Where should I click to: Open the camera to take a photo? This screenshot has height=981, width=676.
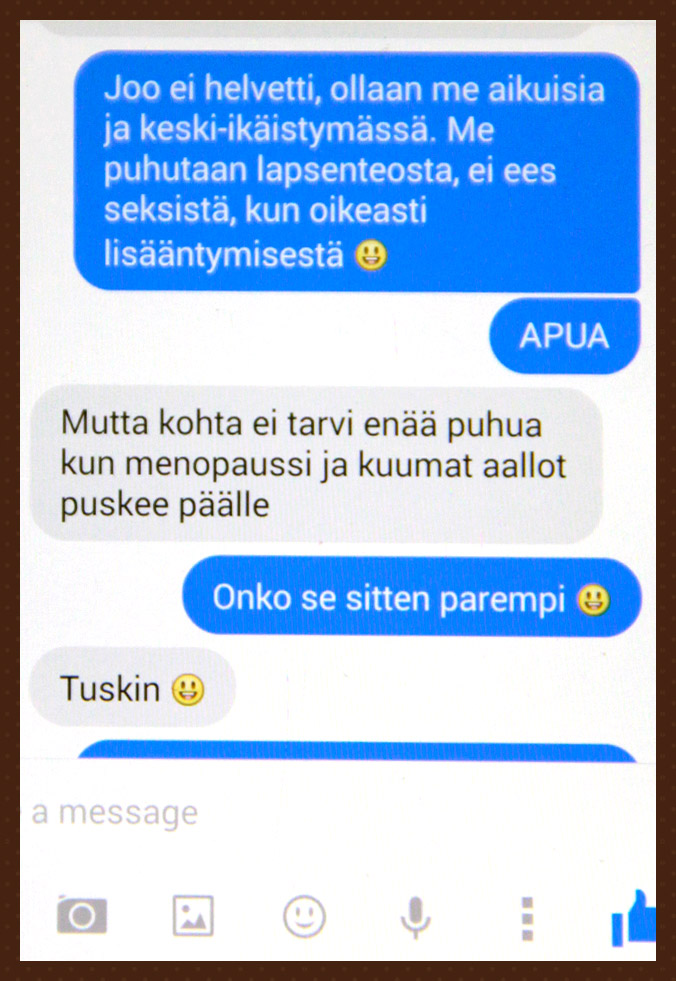tap(82, 915)
